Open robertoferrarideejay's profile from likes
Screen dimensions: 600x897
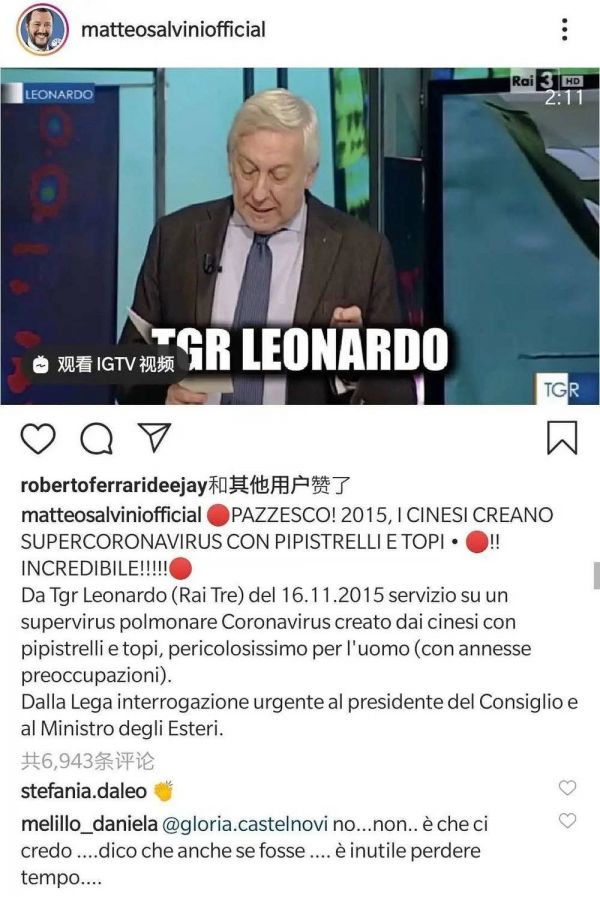pyautogui.click(x=112, y=486)
